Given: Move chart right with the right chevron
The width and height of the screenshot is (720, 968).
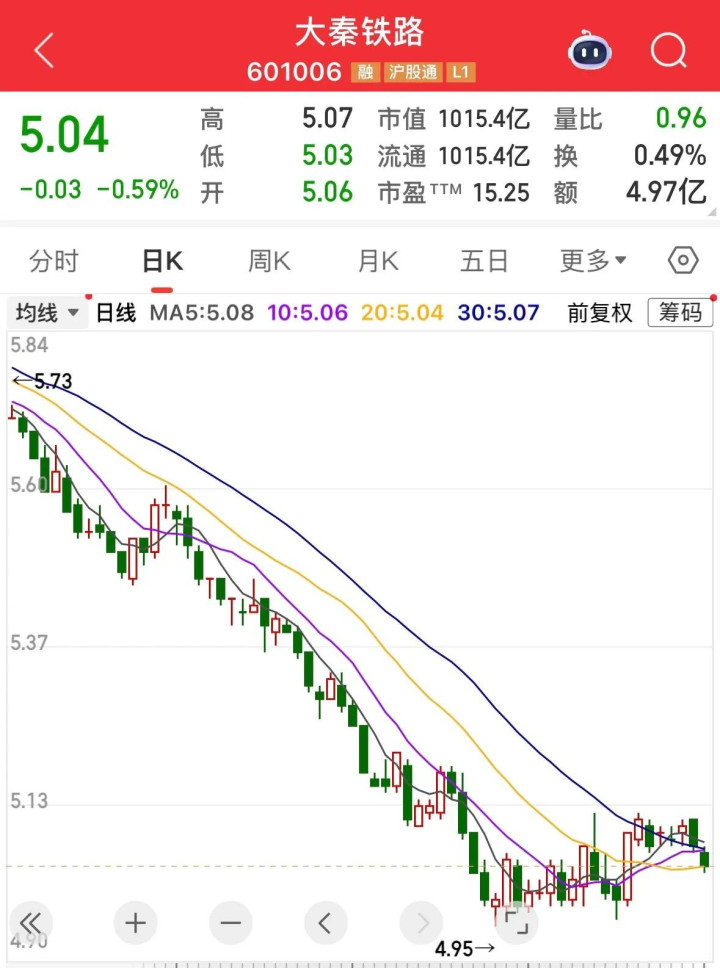Looking at the screenshot, I should point(422,922).
